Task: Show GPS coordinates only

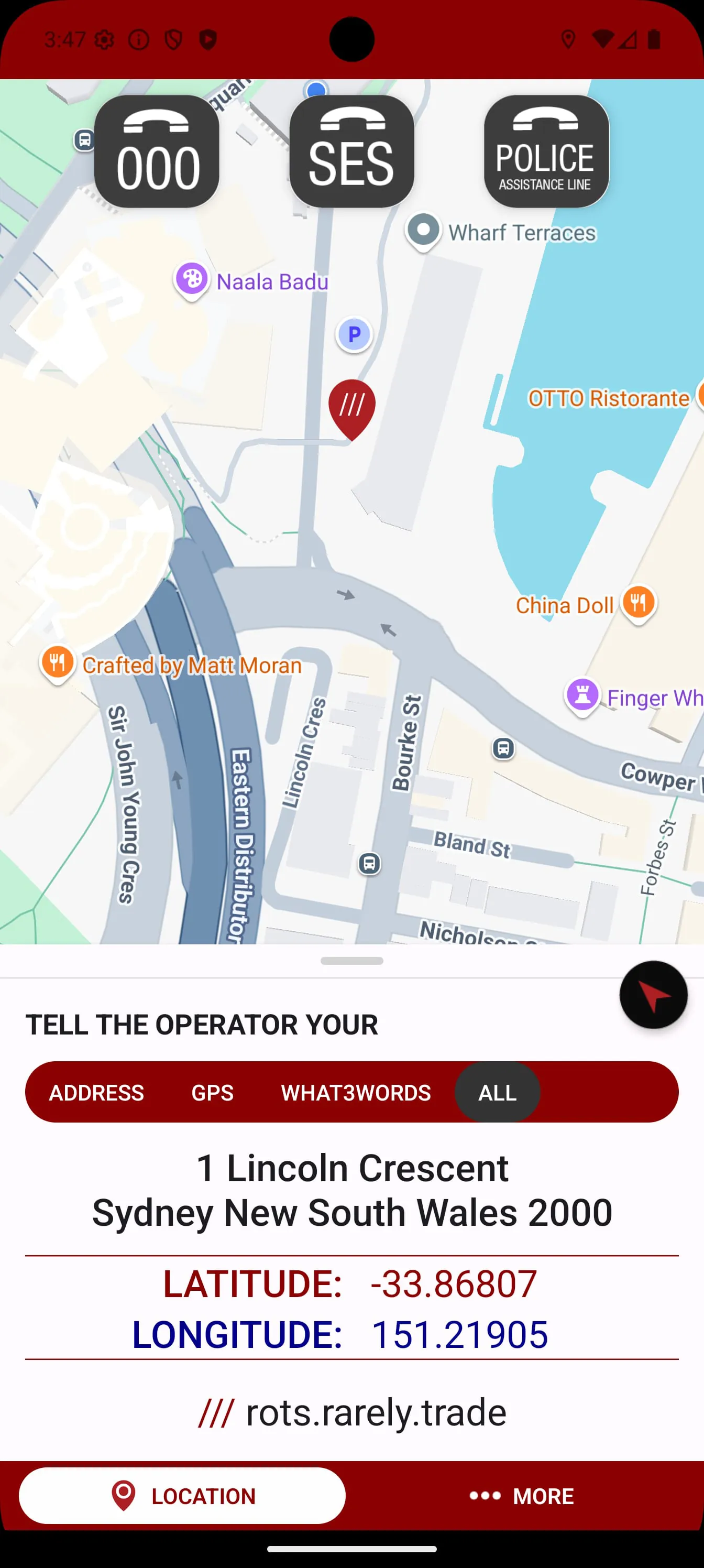Action: point(212,1093)
